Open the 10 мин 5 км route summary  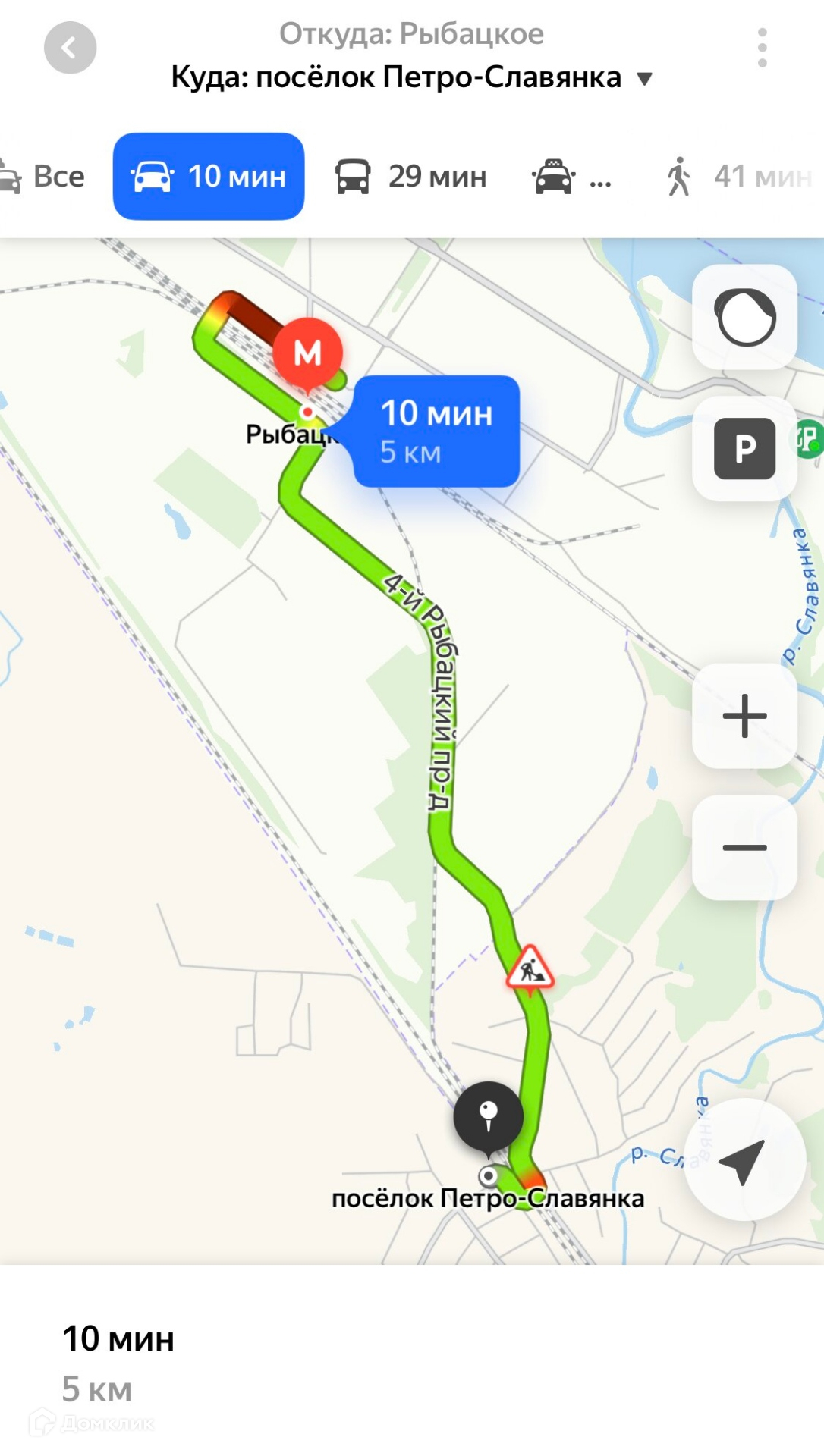coord(118,1363)
